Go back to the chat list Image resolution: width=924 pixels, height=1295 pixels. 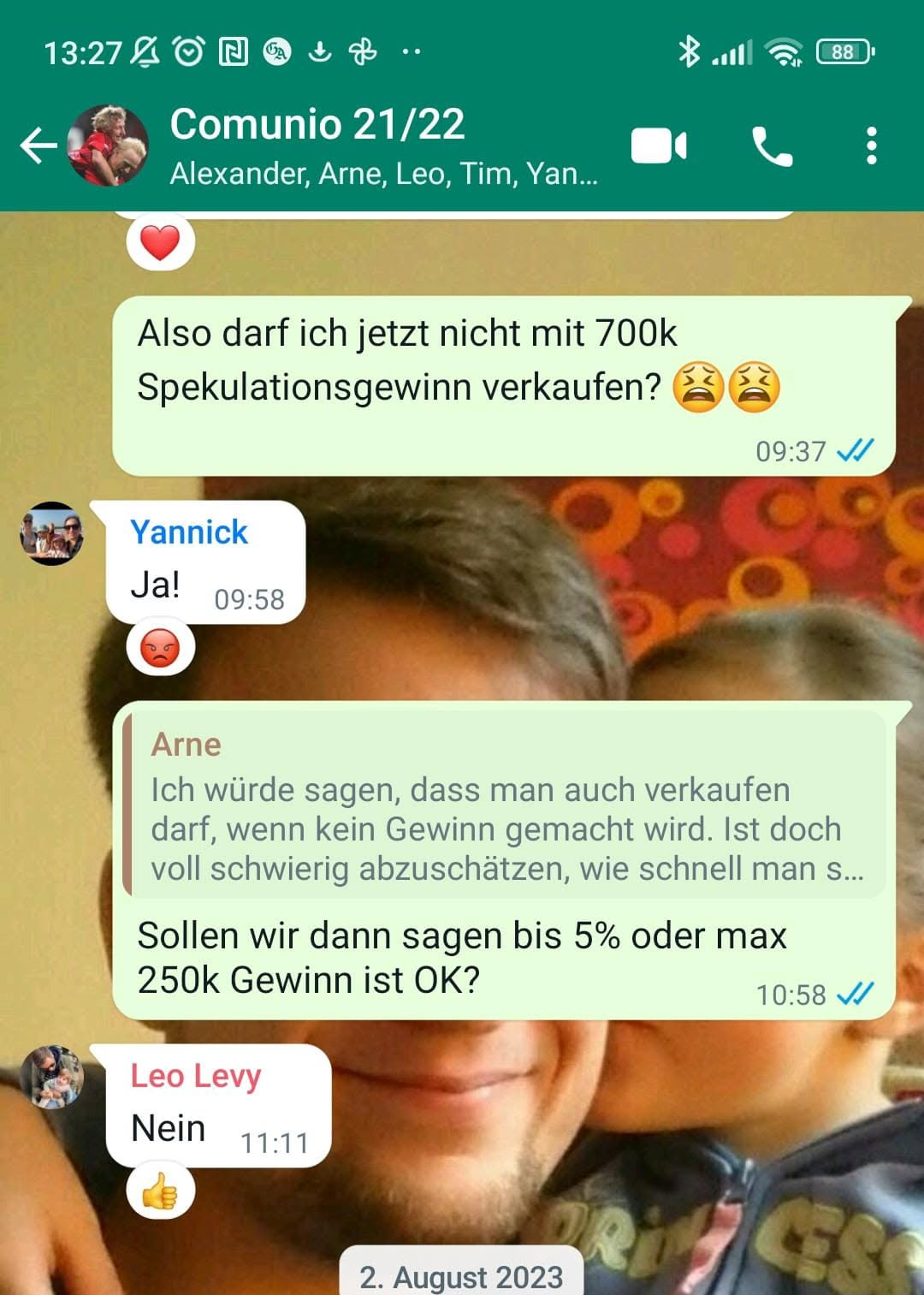(x=38, y=146)
